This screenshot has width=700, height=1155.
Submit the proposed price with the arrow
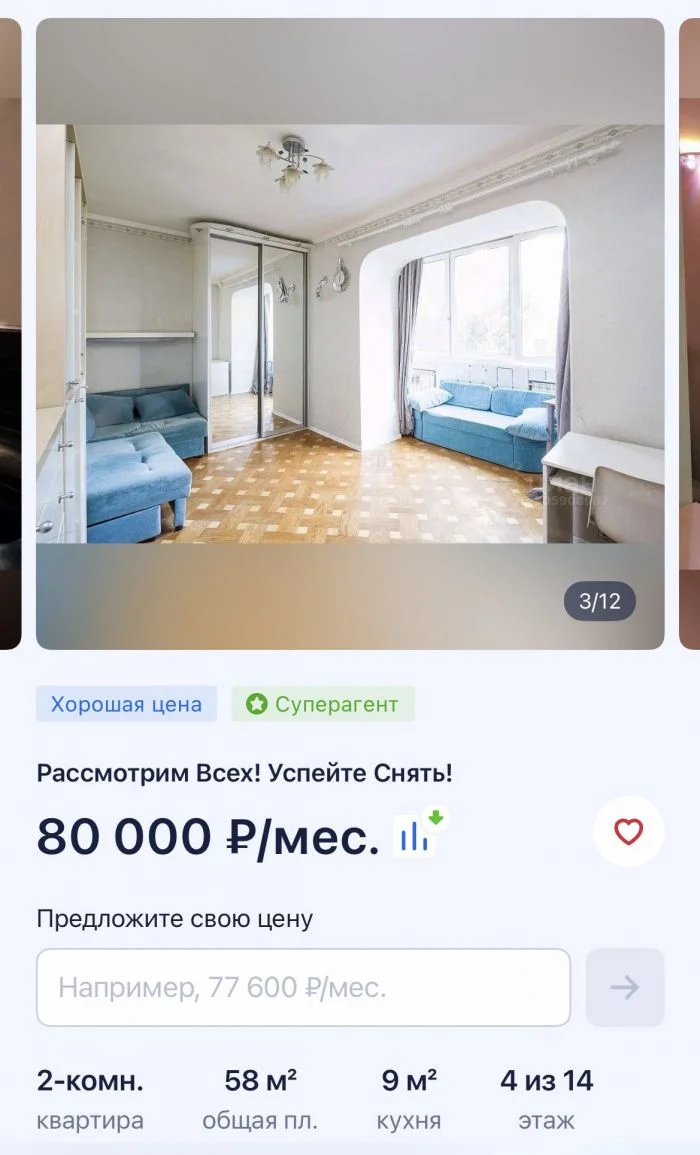[x=625, y=988]
